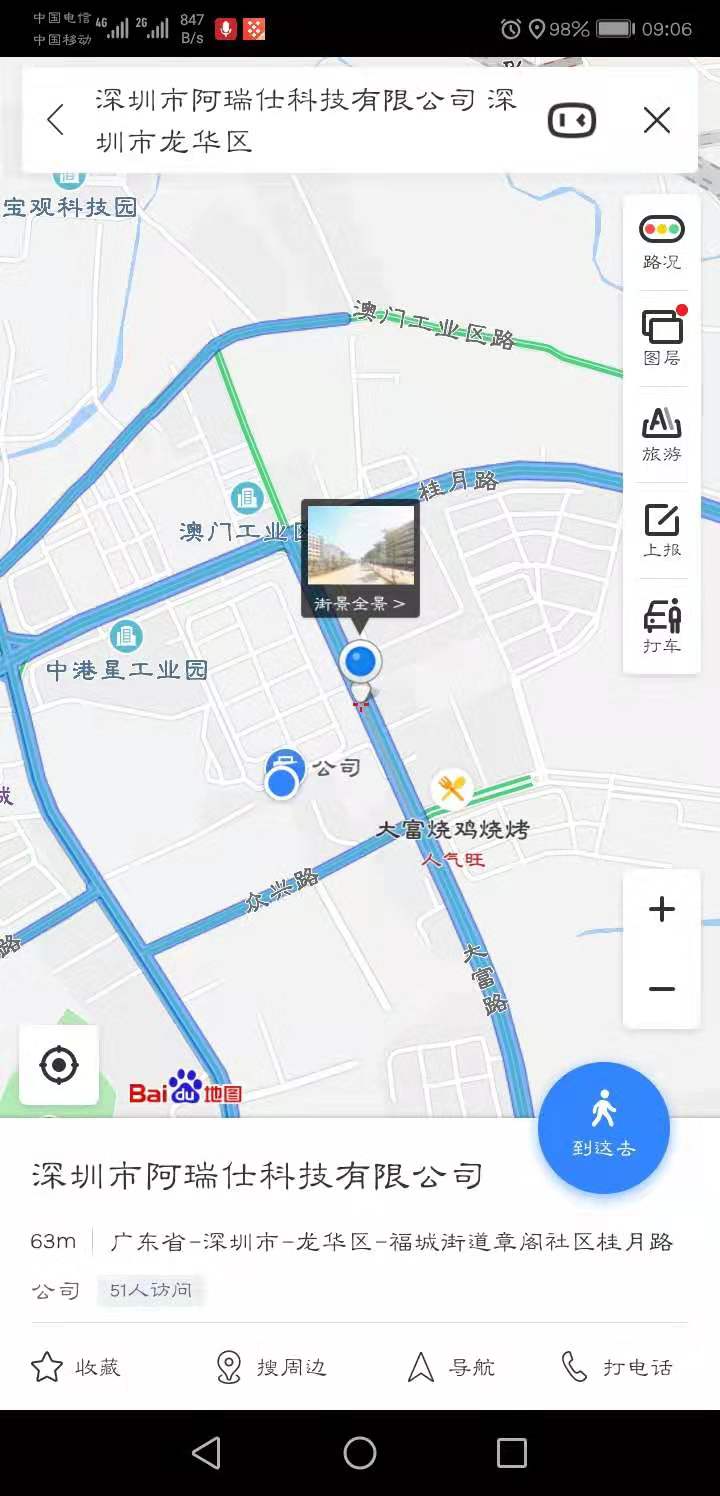Tap the blue position marker on the map
Image resolution: width=720 pixels, height=1496 pixels.
(361, 660)
